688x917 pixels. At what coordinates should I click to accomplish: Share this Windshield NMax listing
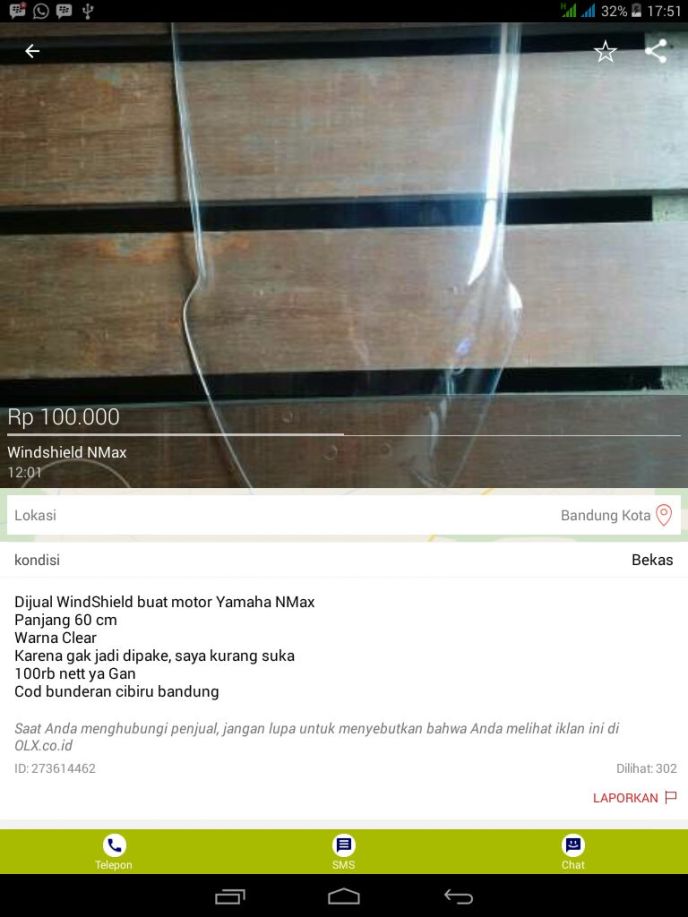pos(656,51)
